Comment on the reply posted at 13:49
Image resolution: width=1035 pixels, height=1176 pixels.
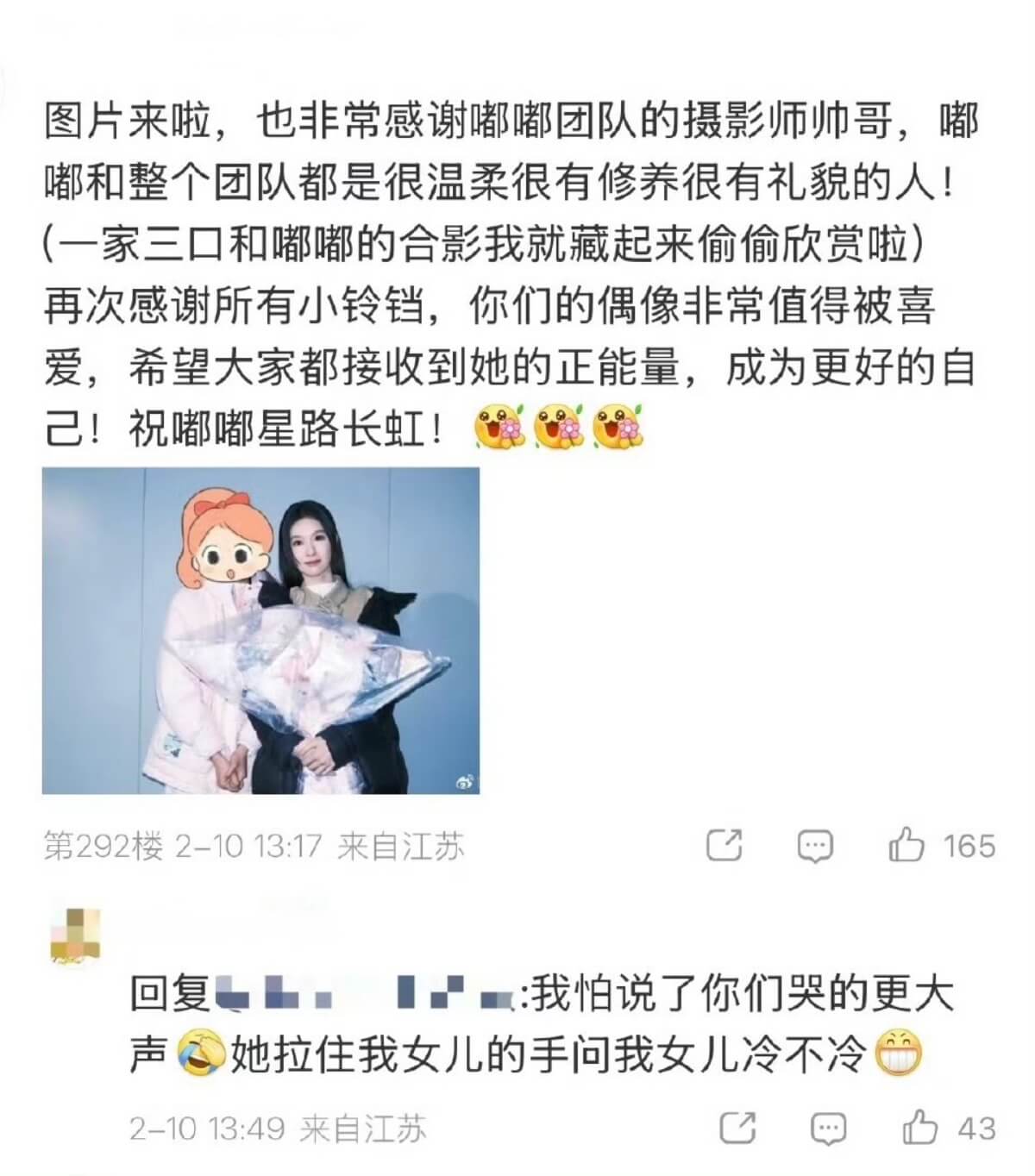pyautogui.click(x=828, y=1128)
